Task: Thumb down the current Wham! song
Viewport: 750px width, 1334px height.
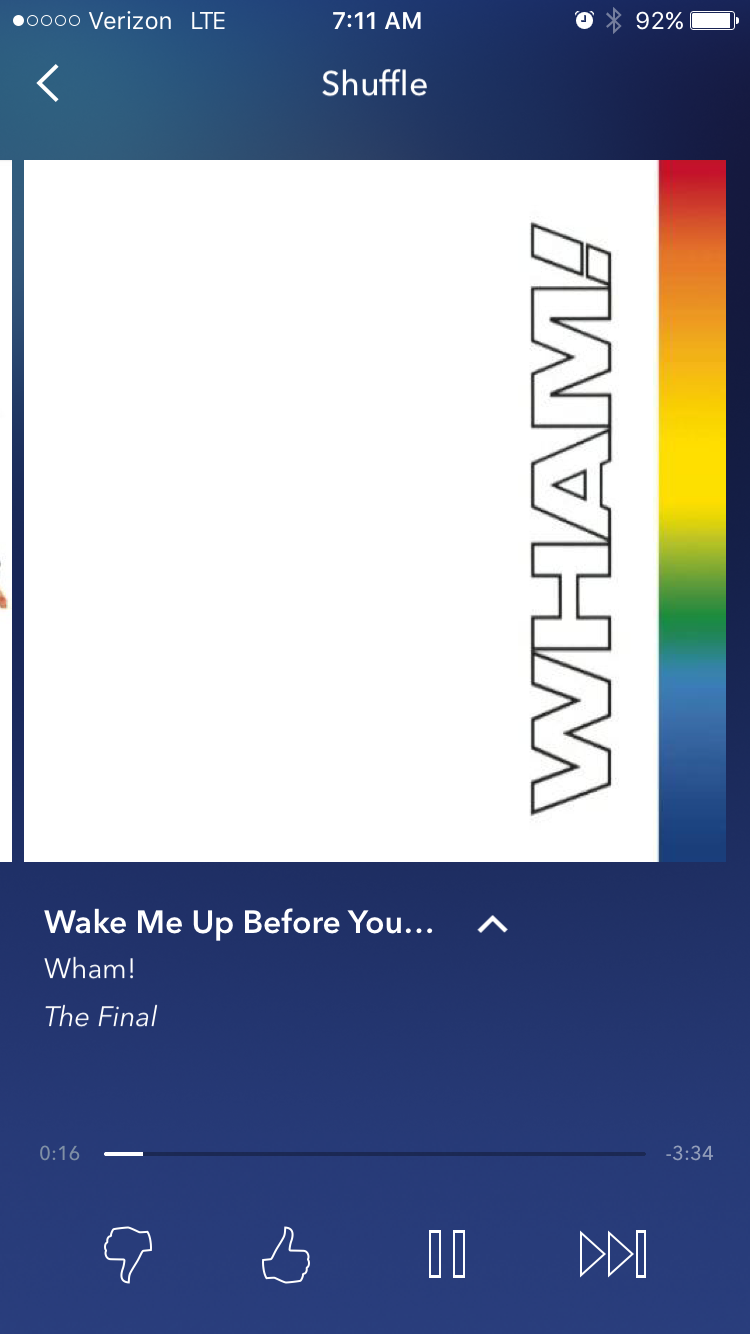Action: [x=128, y=1255]
